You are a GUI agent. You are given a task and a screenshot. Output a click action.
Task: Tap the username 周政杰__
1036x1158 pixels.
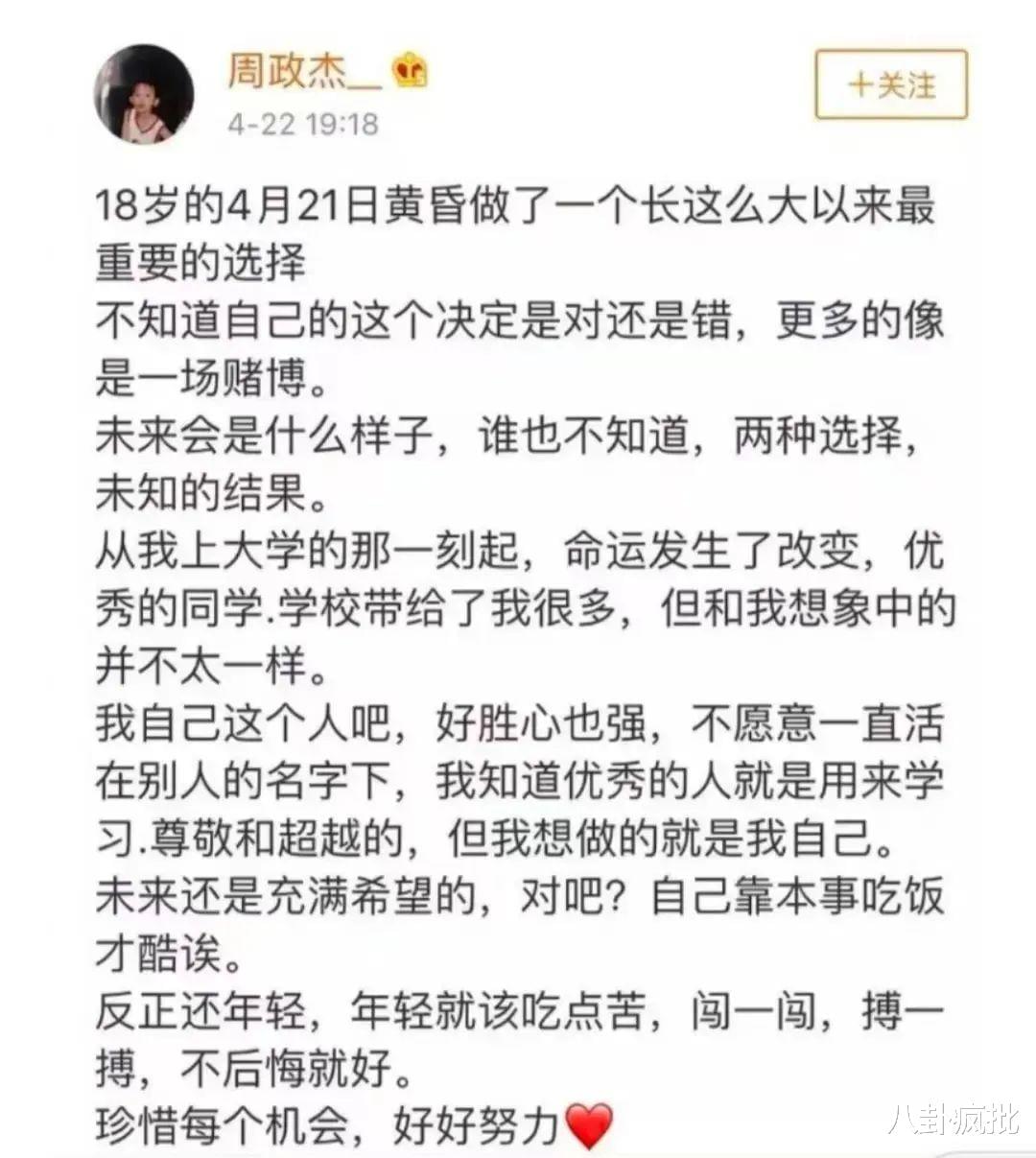coord(303,70)
